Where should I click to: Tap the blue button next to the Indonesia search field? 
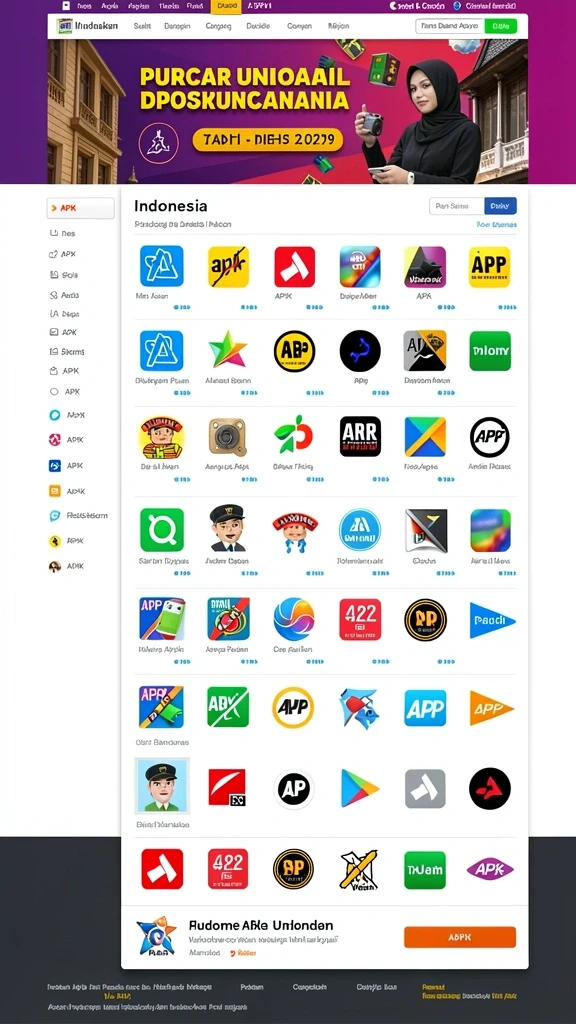(500, 206)
